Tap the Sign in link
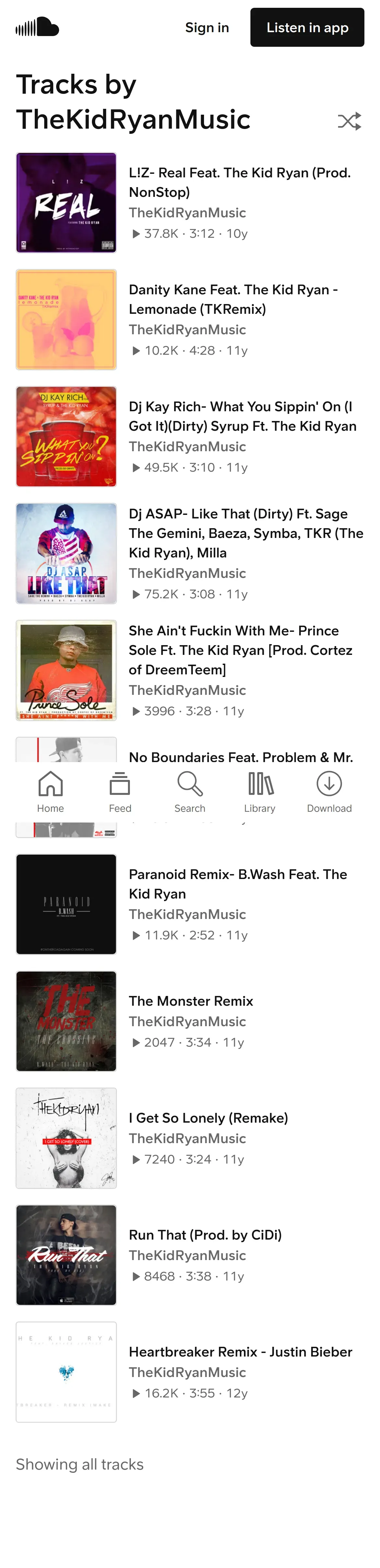This screenshot has width=380, height=1568. [x=207, y=27]
